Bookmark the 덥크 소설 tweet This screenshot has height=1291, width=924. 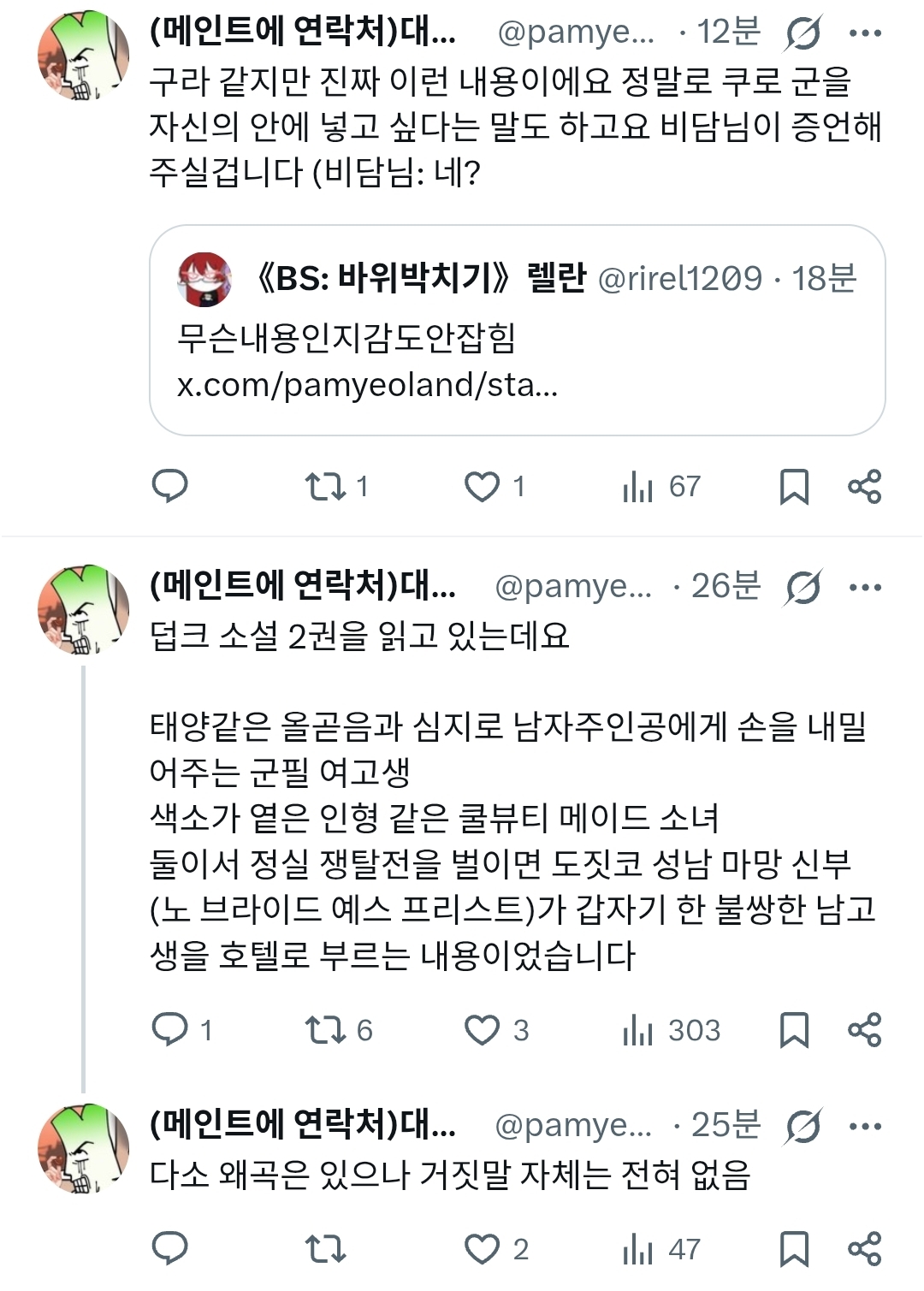coord(794,1030)
